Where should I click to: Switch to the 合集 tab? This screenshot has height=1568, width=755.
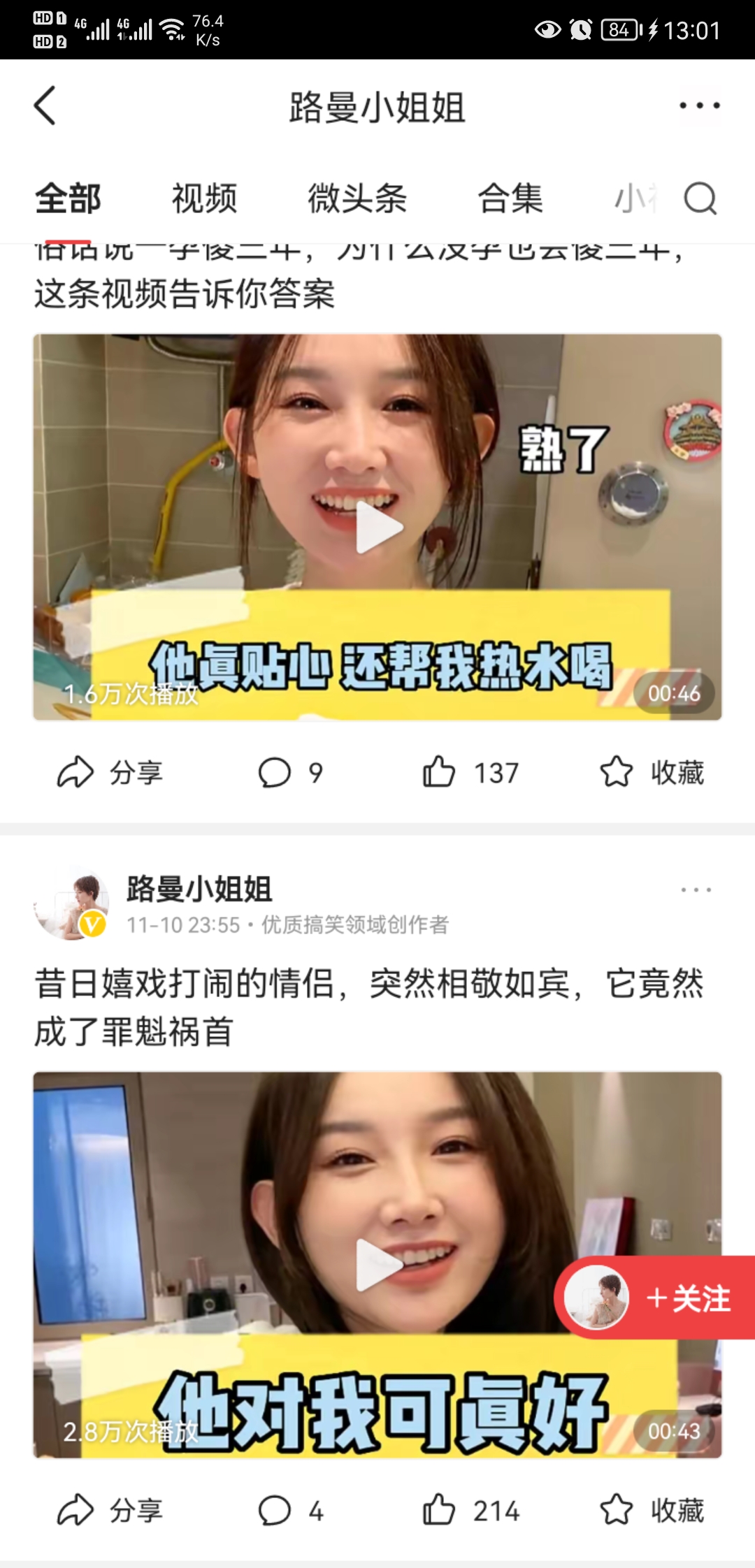(x=510, y=198)
